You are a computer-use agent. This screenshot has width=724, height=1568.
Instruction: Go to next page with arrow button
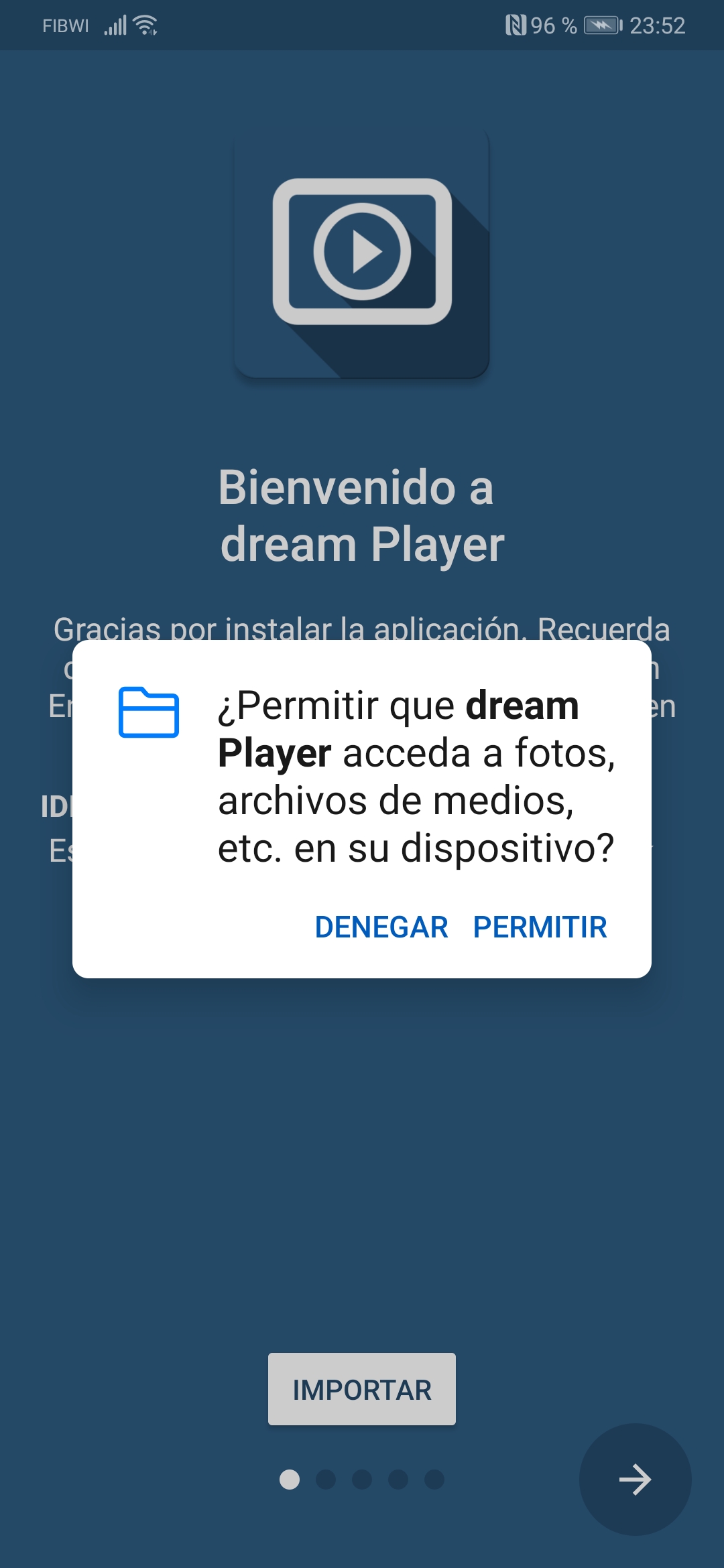pyautogui.click(x=635, y=1480)
